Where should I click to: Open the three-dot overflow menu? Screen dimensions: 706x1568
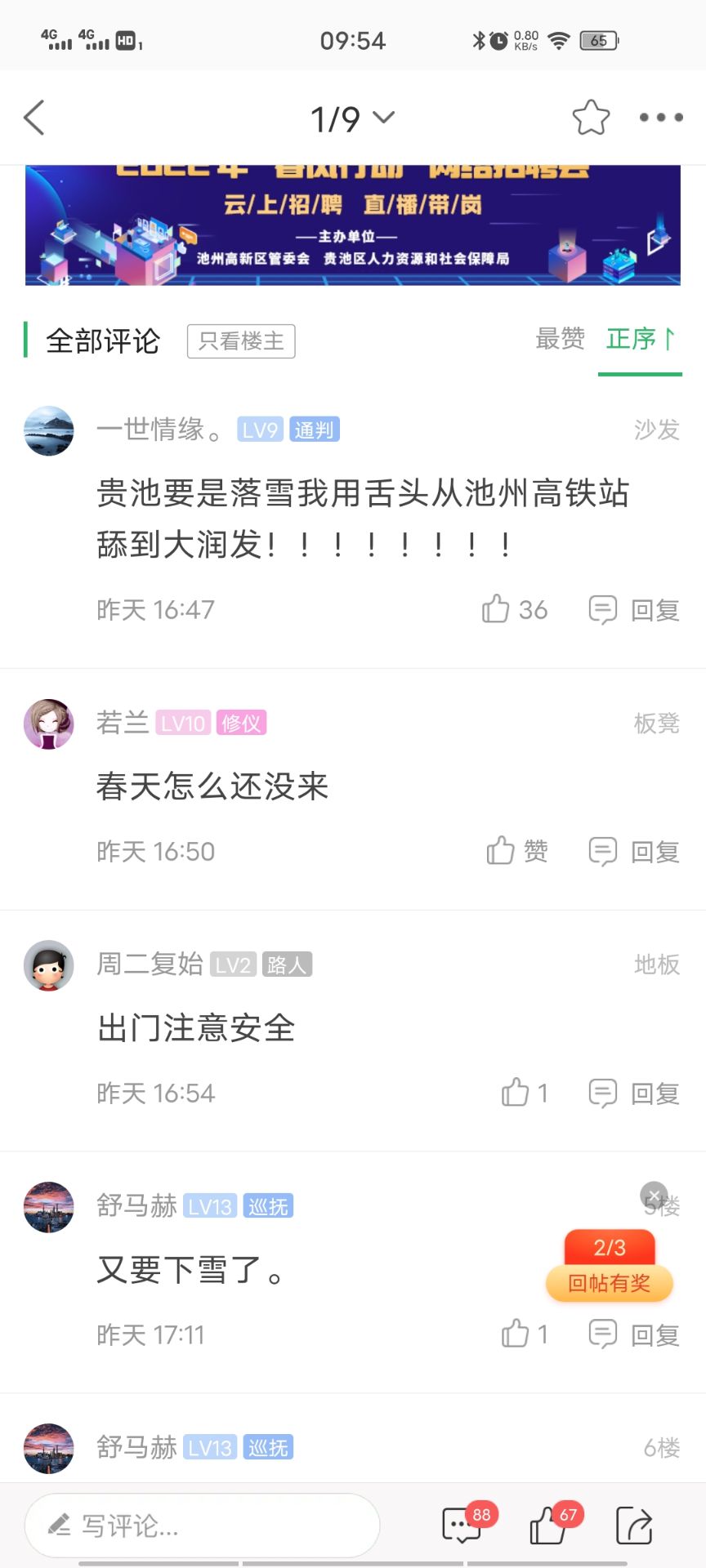pos(661,118)
